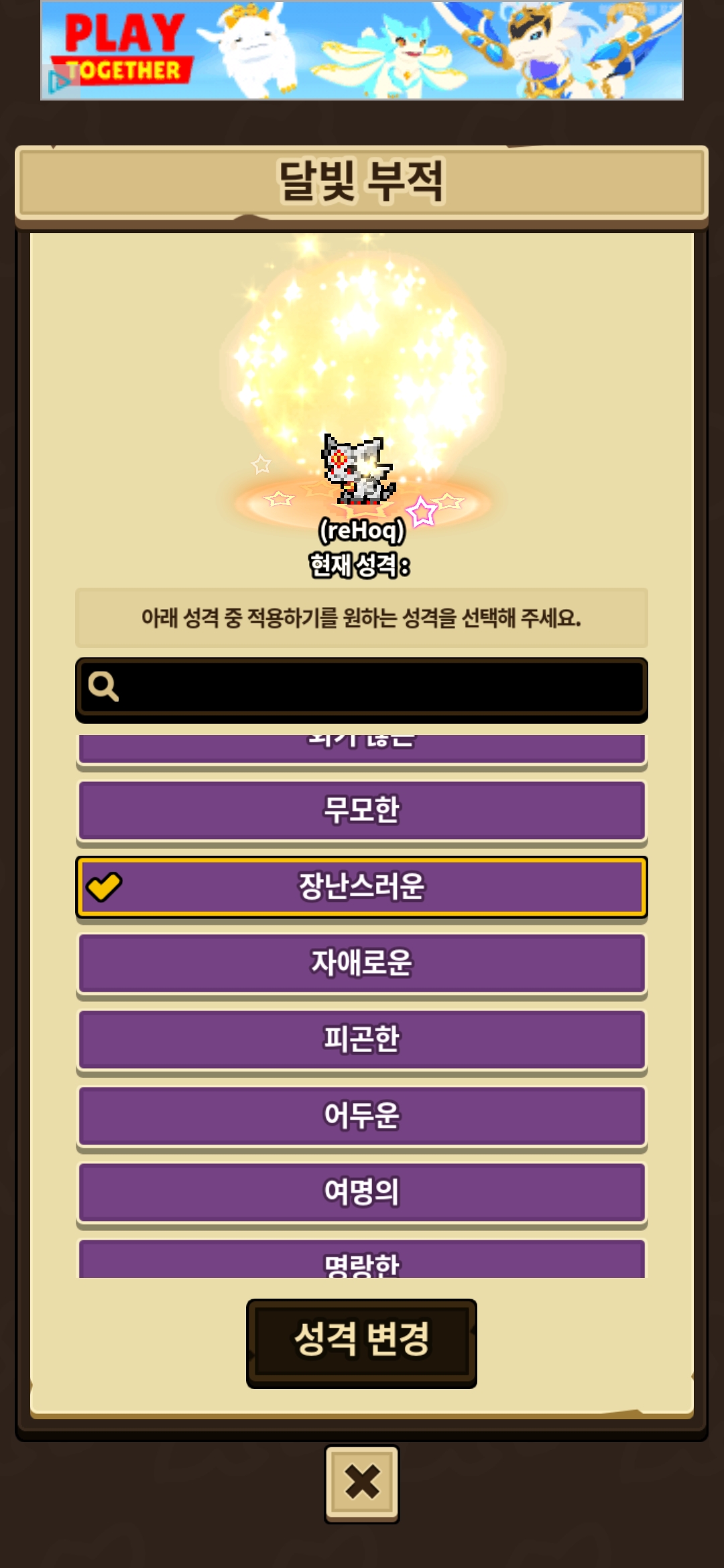Confirm with the 성격 변경 button
The width and height of the screenshot is (724, 1568).
point(361,1343)
